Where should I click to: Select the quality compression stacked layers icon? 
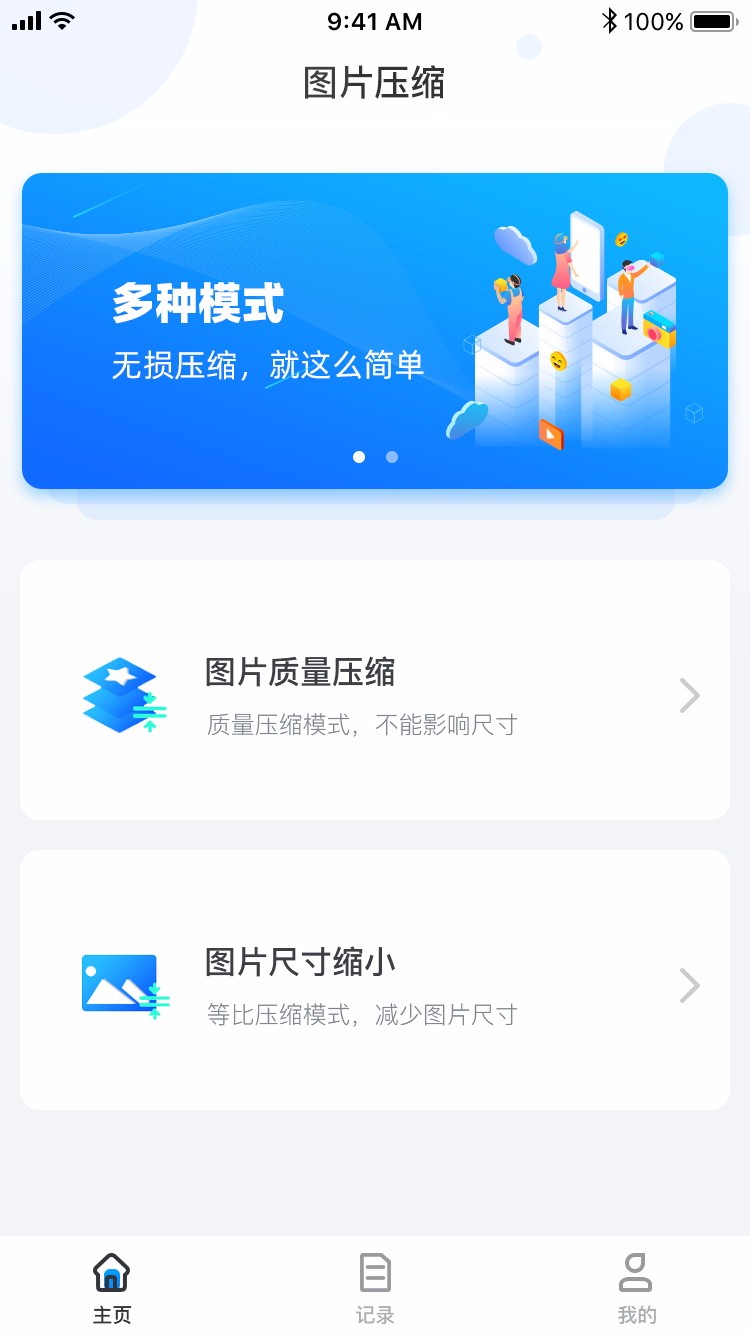pos(124,694)
